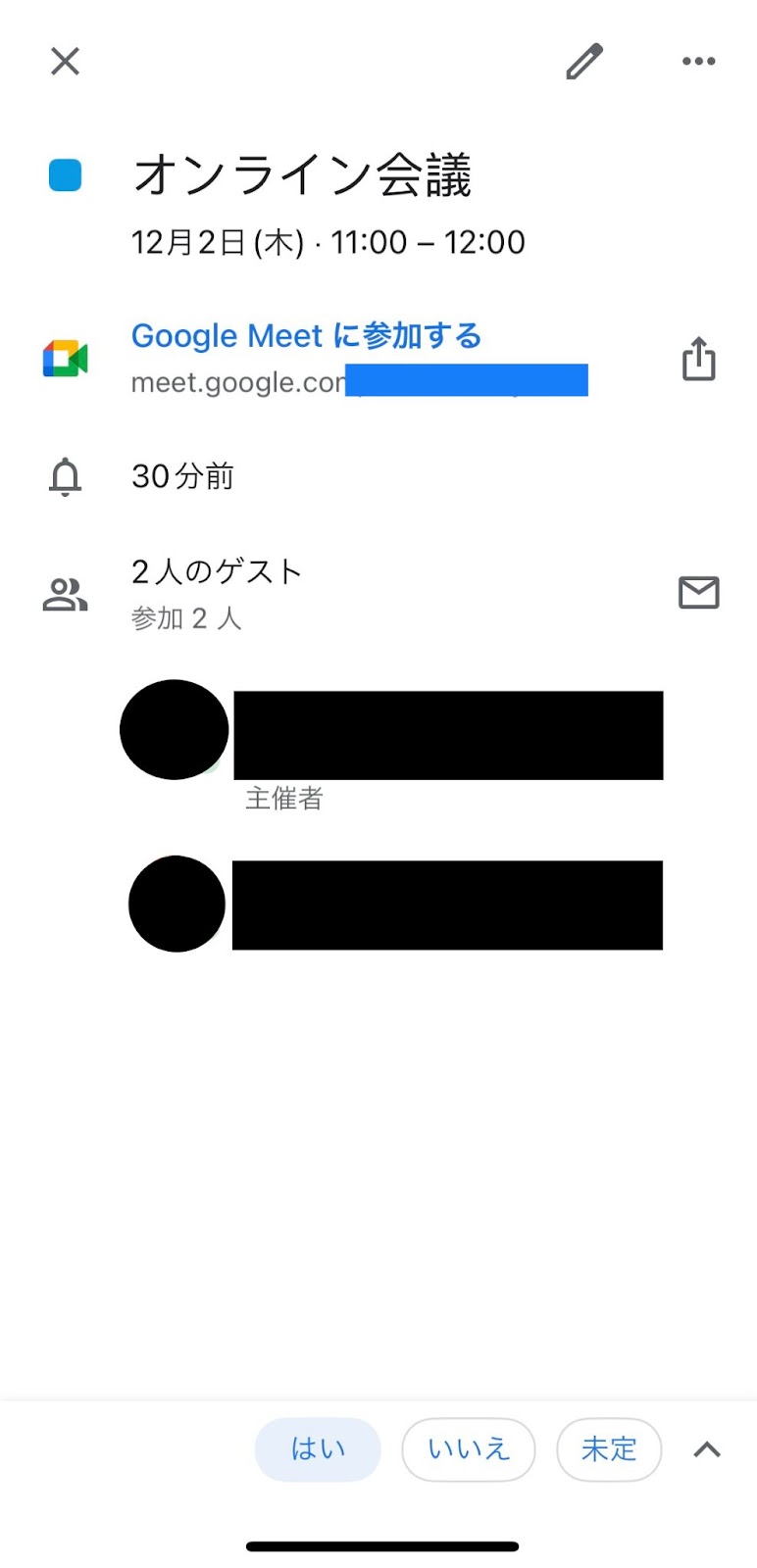Join the Google Meet call

(307, 336)
